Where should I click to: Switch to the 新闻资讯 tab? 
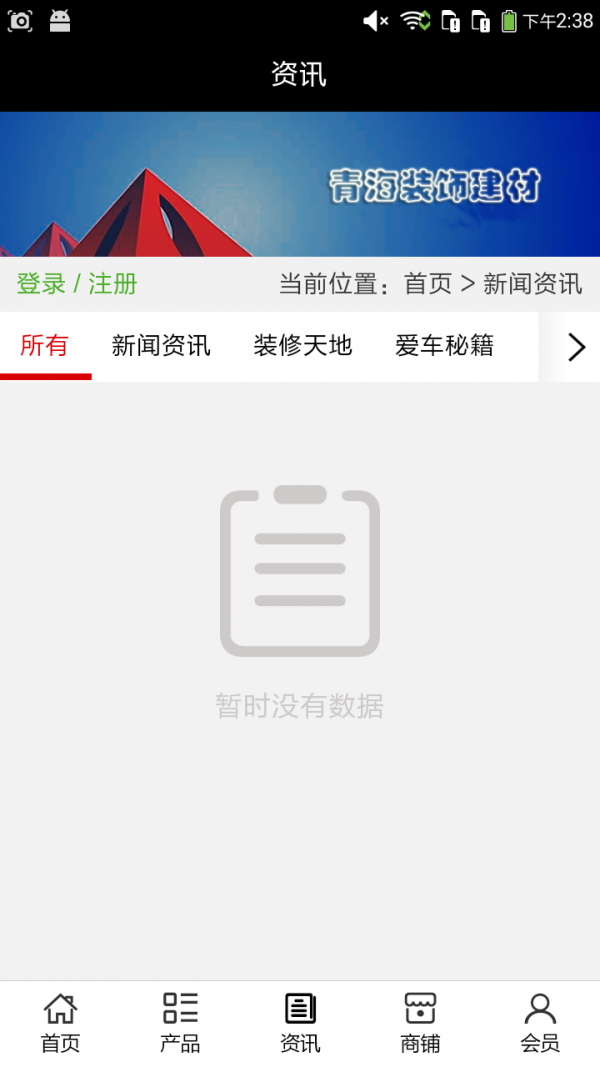[161, 346]
